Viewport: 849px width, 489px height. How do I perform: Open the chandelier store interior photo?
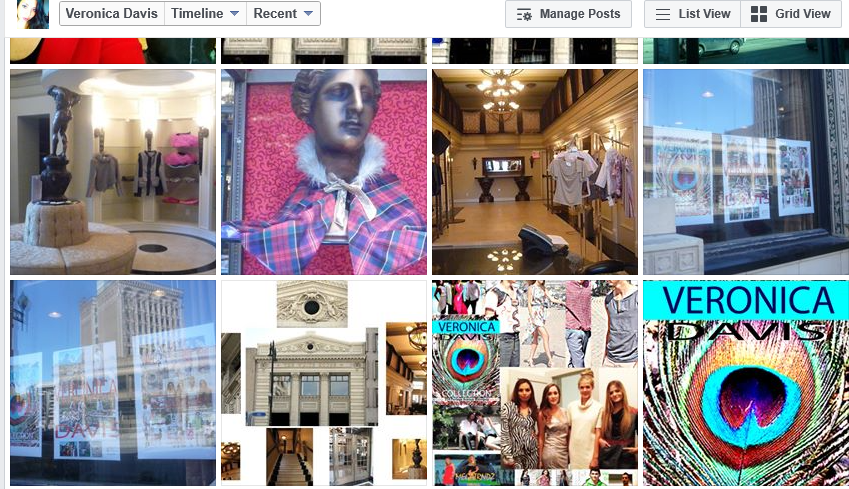pyautogui.click(x=535, y=172)
